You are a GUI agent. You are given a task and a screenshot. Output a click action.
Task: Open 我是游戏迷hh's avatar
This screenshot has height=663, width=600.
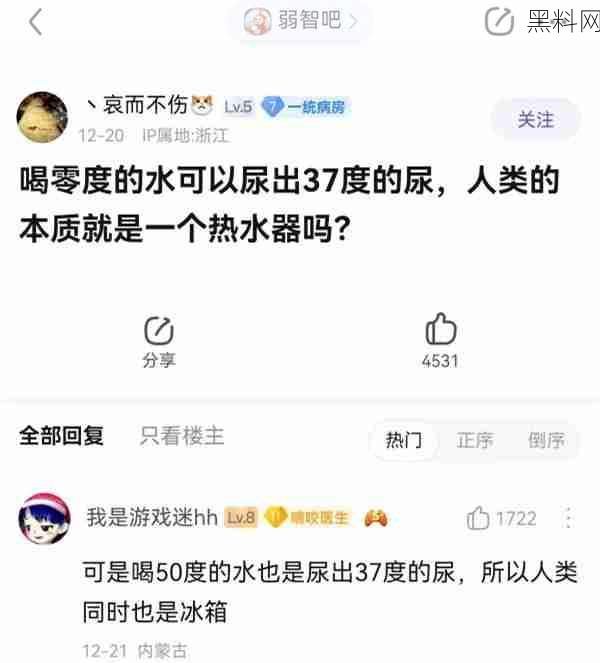click(x=44, y=518)
